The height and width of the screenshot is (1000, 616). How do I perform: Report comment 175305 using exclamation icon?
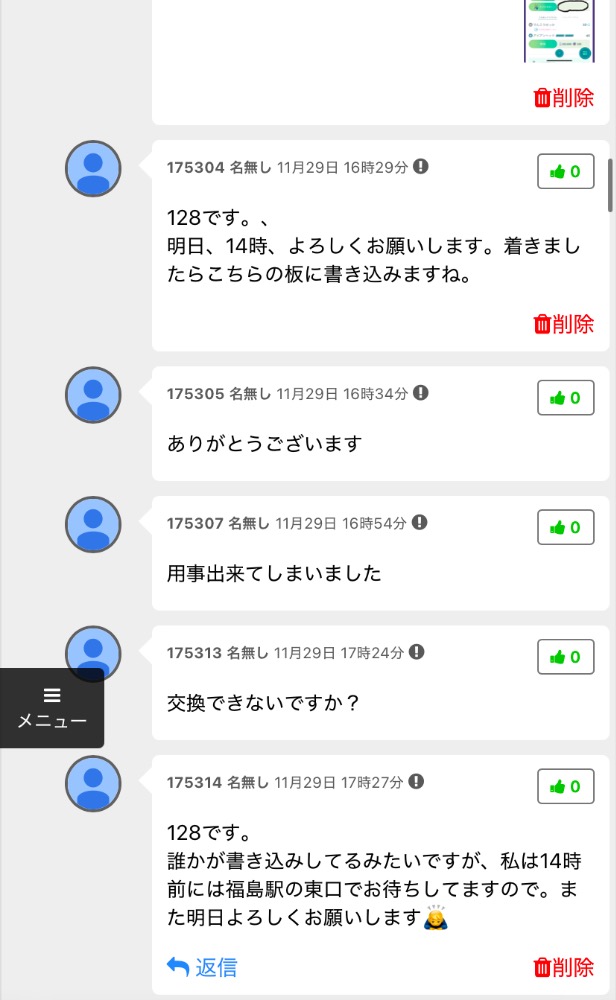click(421, 393)
